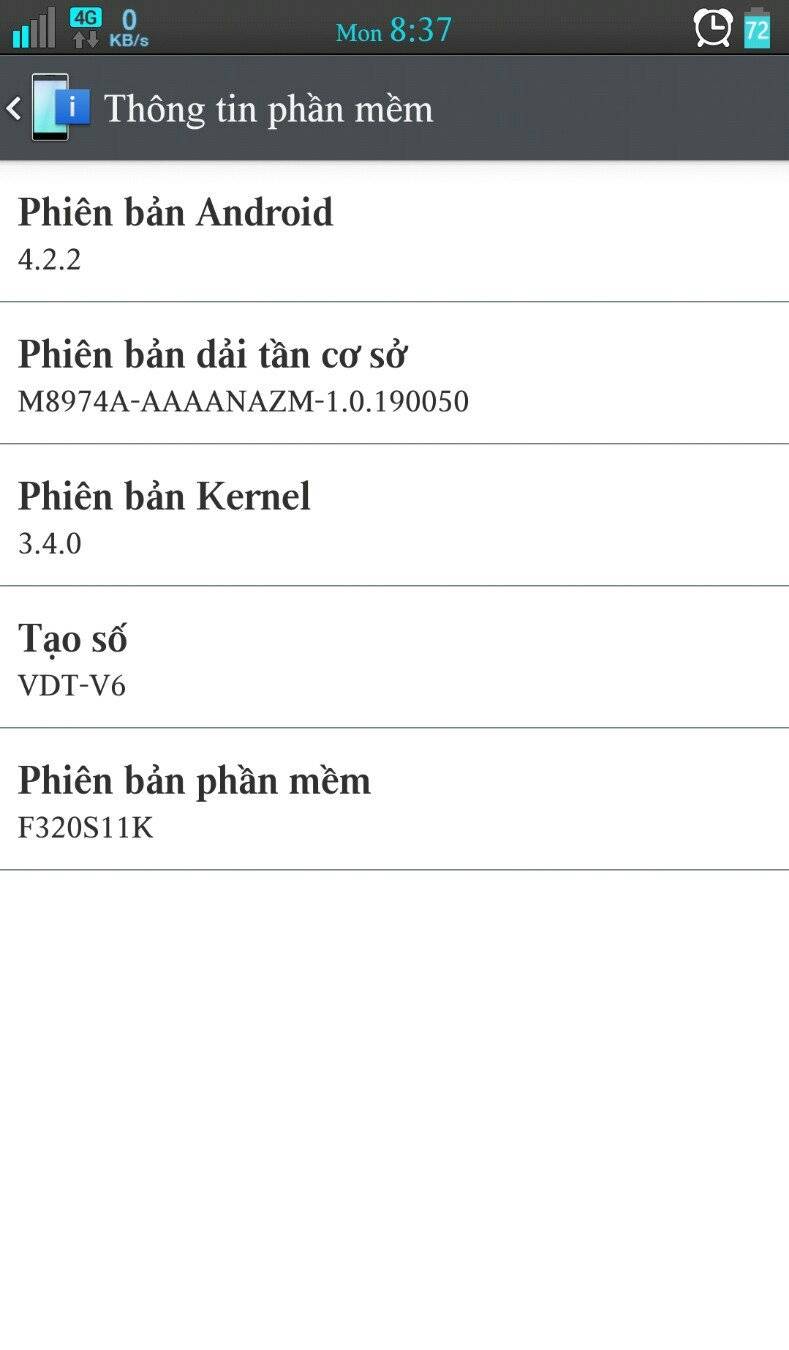The height and width of the screenshot is (1350, 789).
Task: Tap the Phiên bản Android row
Action: point(394,232)
